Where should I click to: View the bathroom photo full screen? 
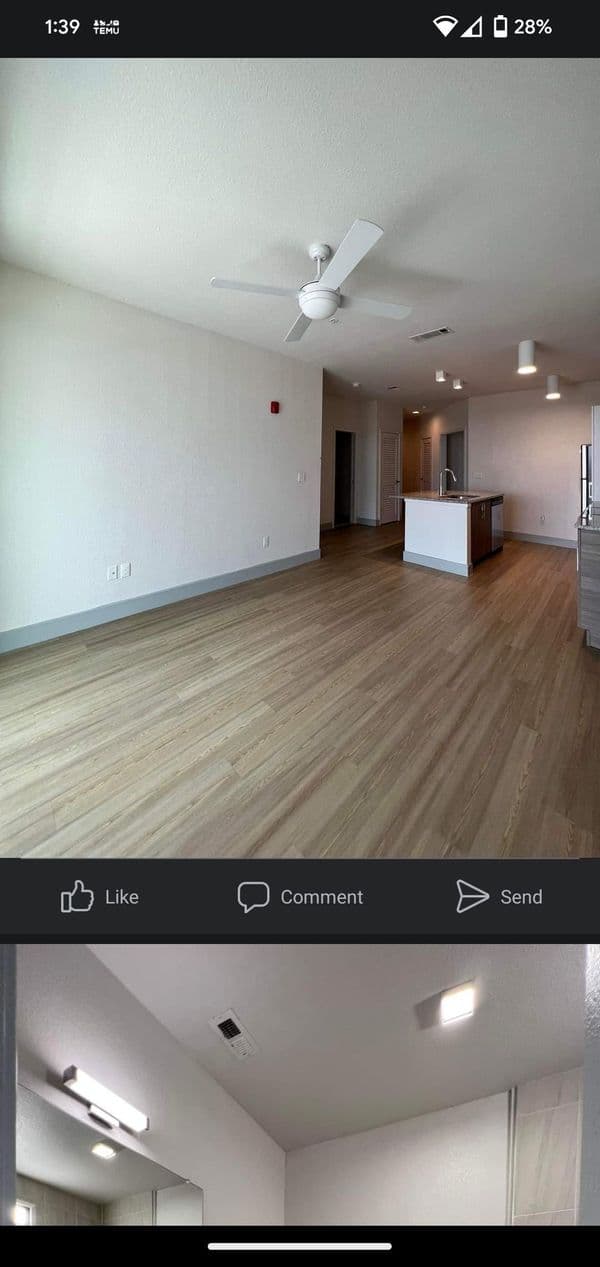(300, 1084)
